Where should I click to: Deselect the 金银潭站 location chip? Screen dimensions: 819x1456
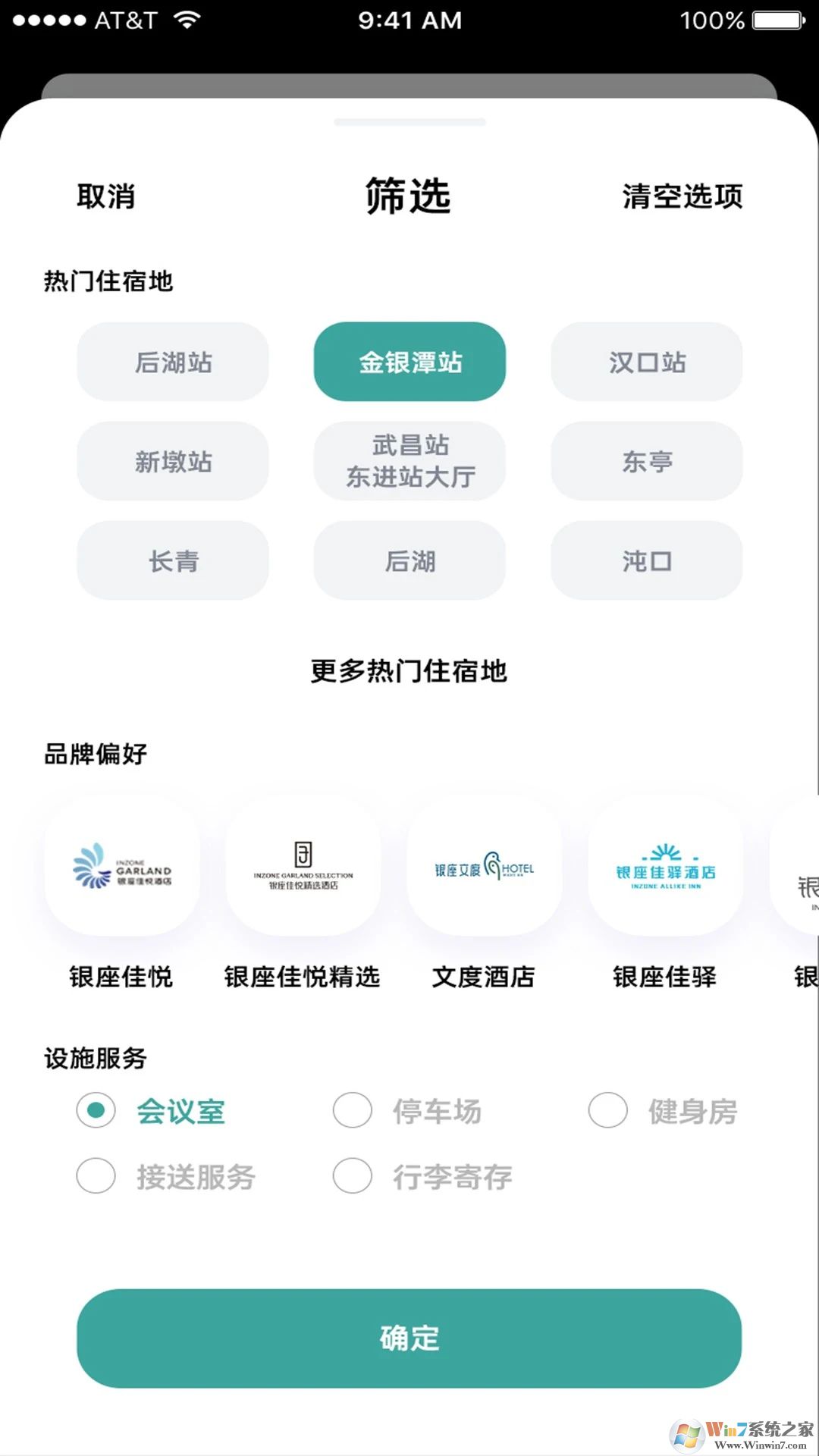409,362
